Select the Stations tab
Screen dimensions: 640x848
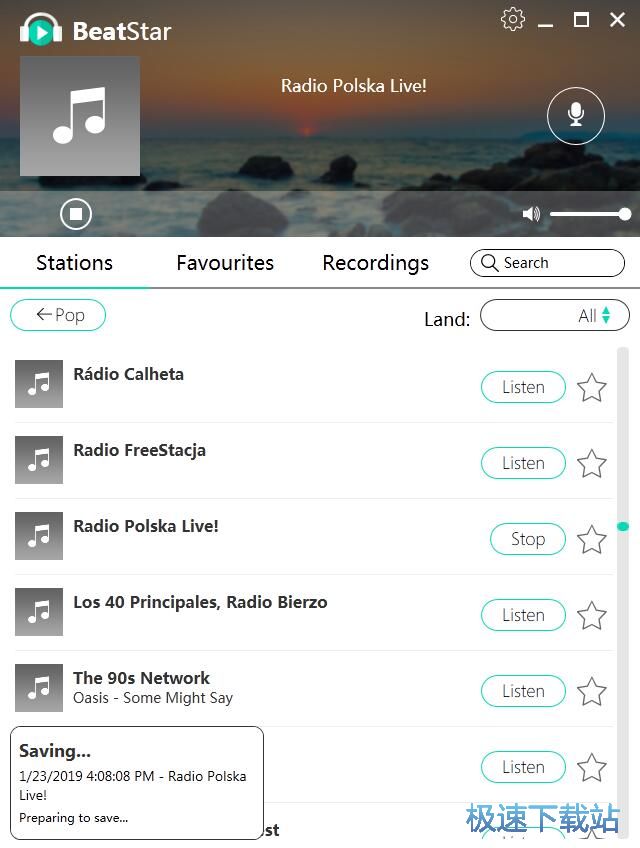[x=74, y=263]
